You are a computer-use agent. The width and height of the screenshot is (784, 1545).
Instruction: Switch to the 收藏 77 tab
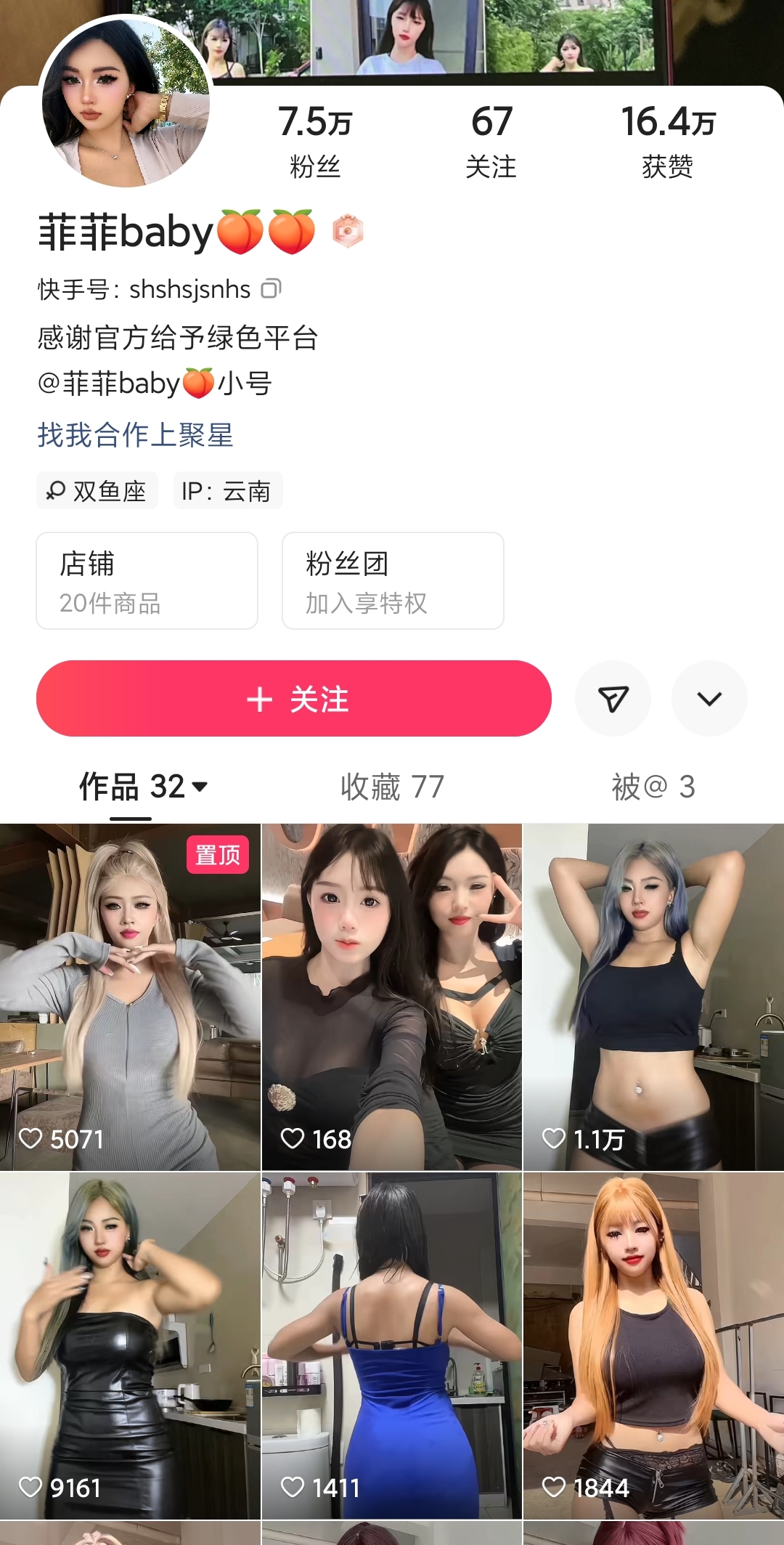[x=392, y=787]
